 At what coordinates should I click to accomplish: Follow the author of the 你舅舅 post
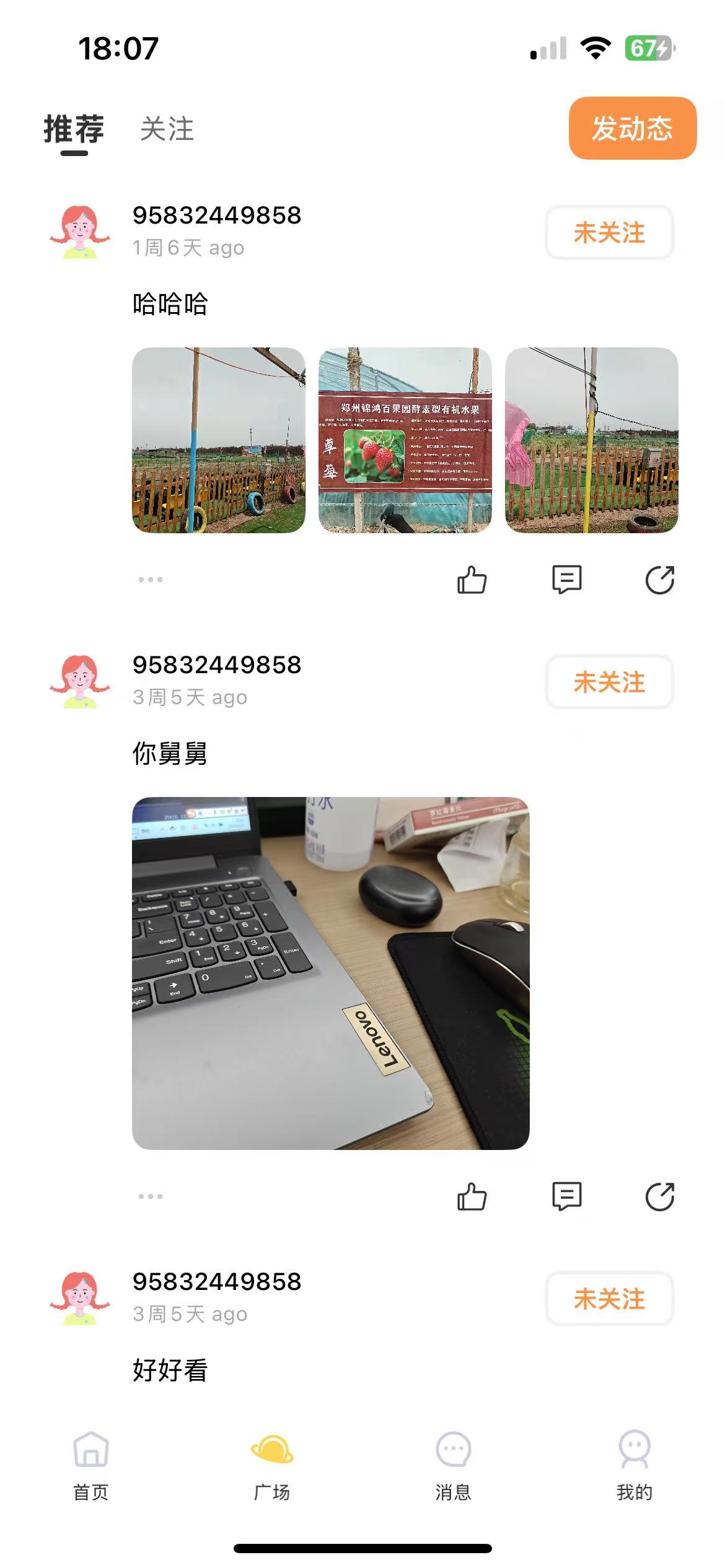[x=609, y=682]
